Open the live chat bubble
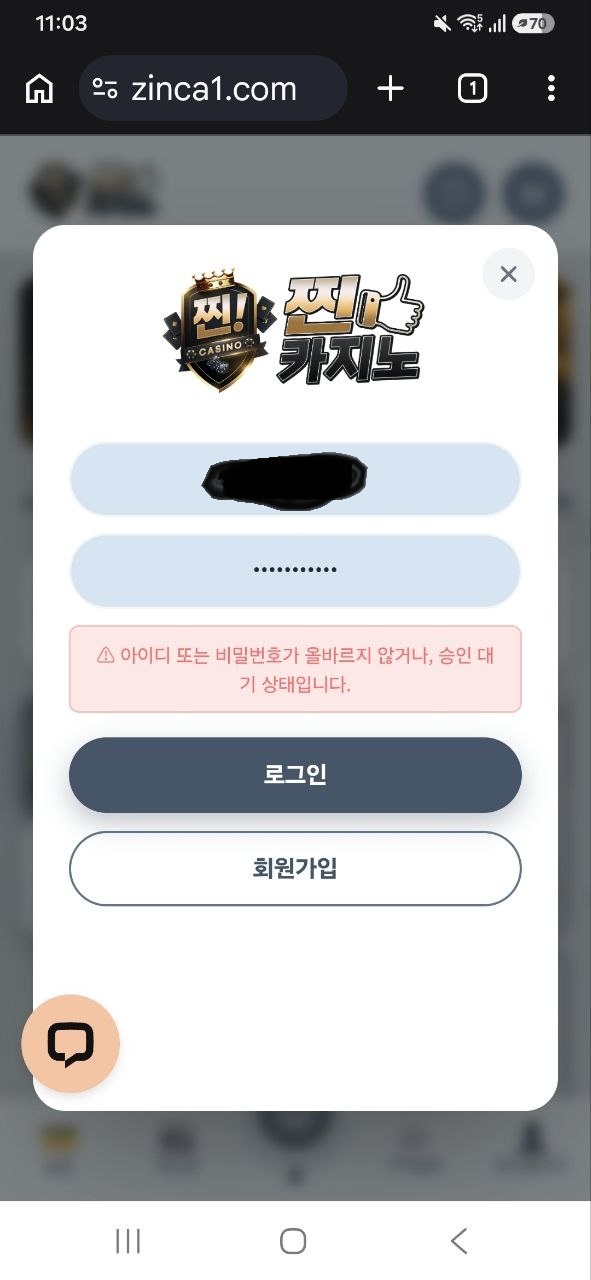This screenshot has height=1280, width=591. (x=70, y=1044)
